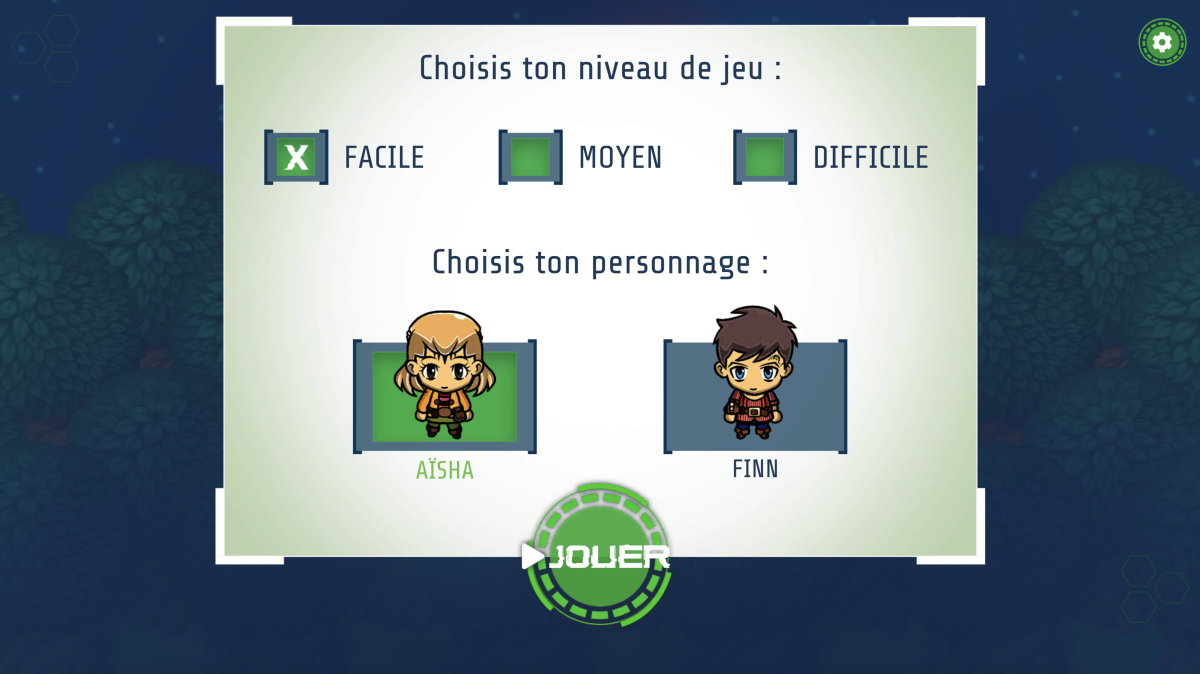This screenshot has height=674, width=1200.
Task: Choose the MOYEN difficulty level
Action: click(x=530, y=157)
